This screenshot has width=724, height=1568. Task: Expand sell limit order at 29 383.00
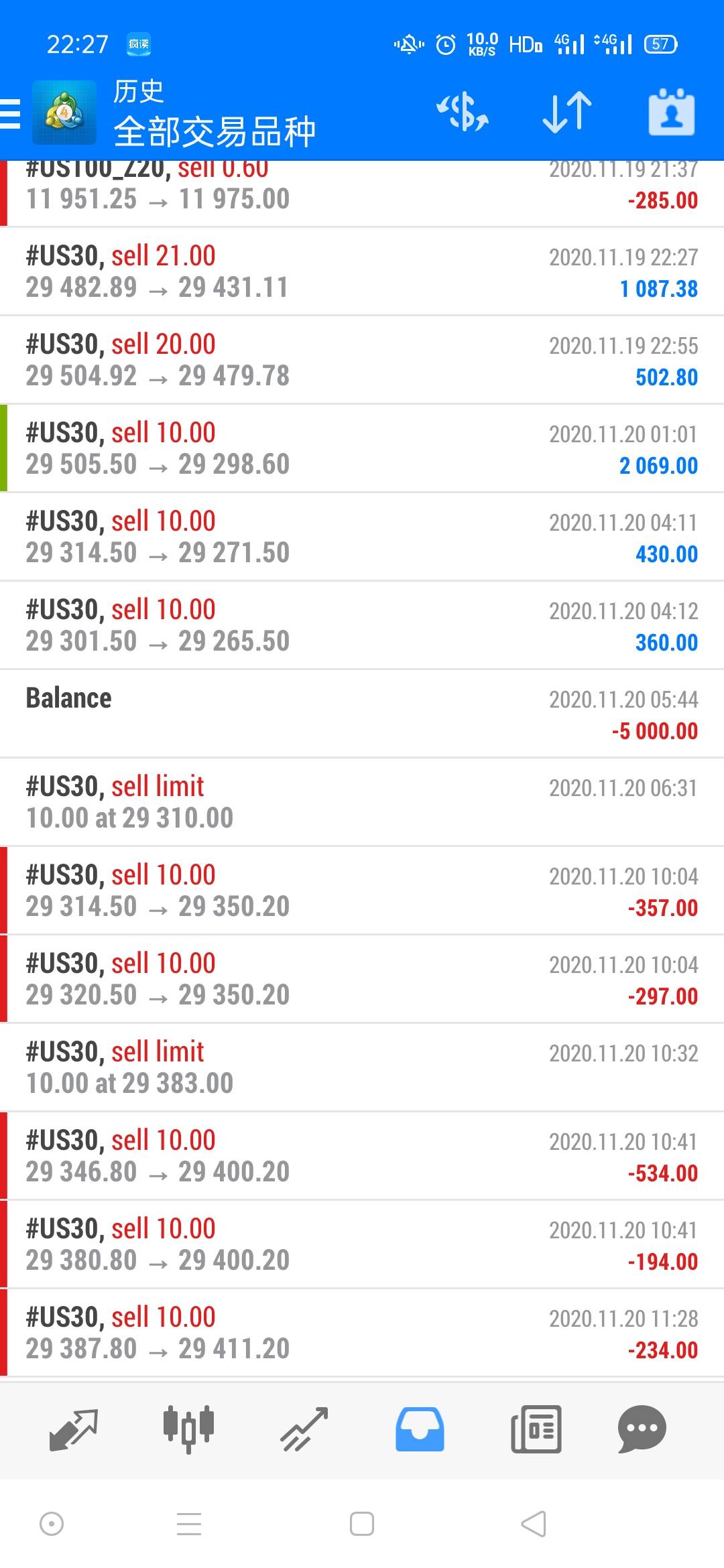(x=362, y=1068)
